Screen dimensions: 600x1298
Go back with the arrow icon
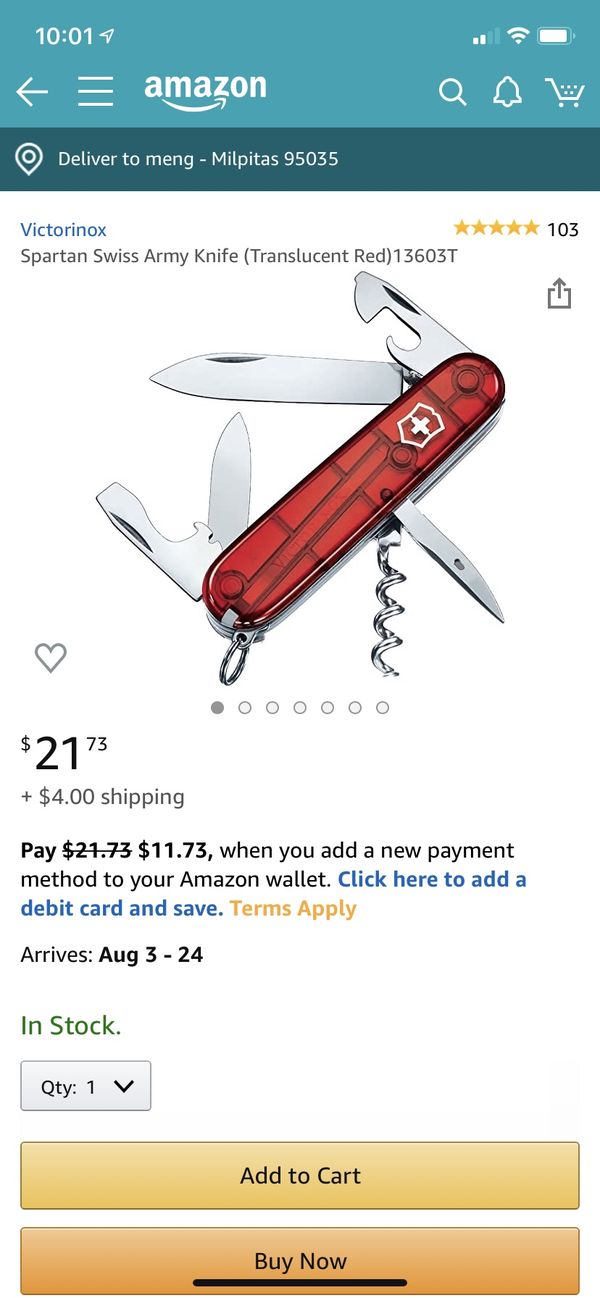pyautogui.click(x=32, y=92)
